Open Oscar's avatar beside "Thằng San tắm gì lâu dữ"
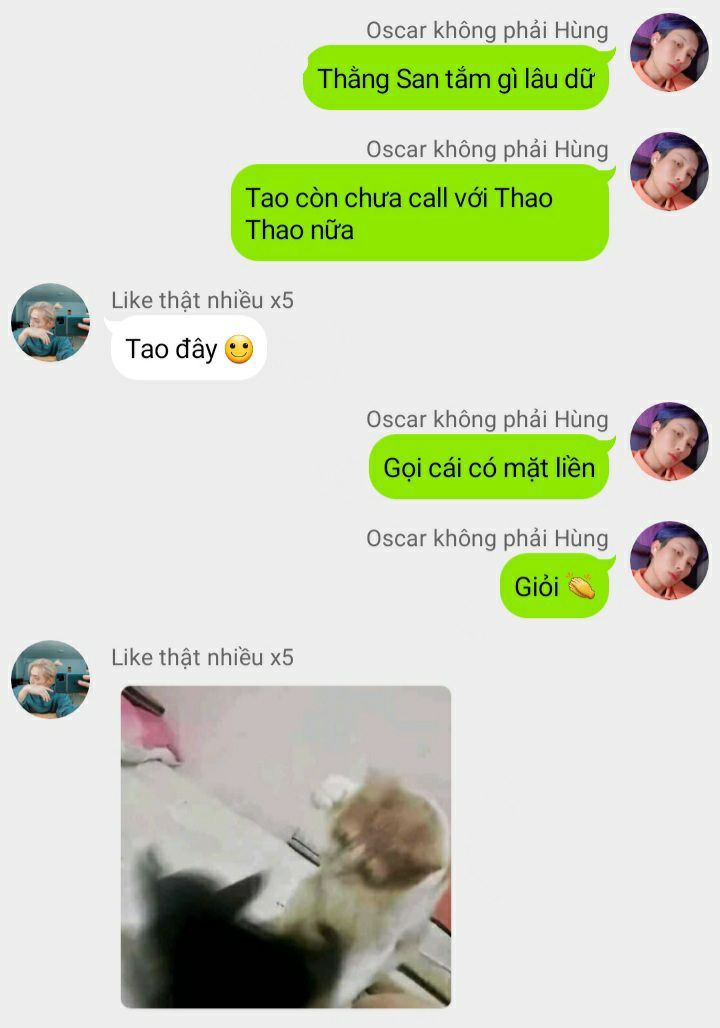Screen dimensions: 720x1028 click(669, 52)
